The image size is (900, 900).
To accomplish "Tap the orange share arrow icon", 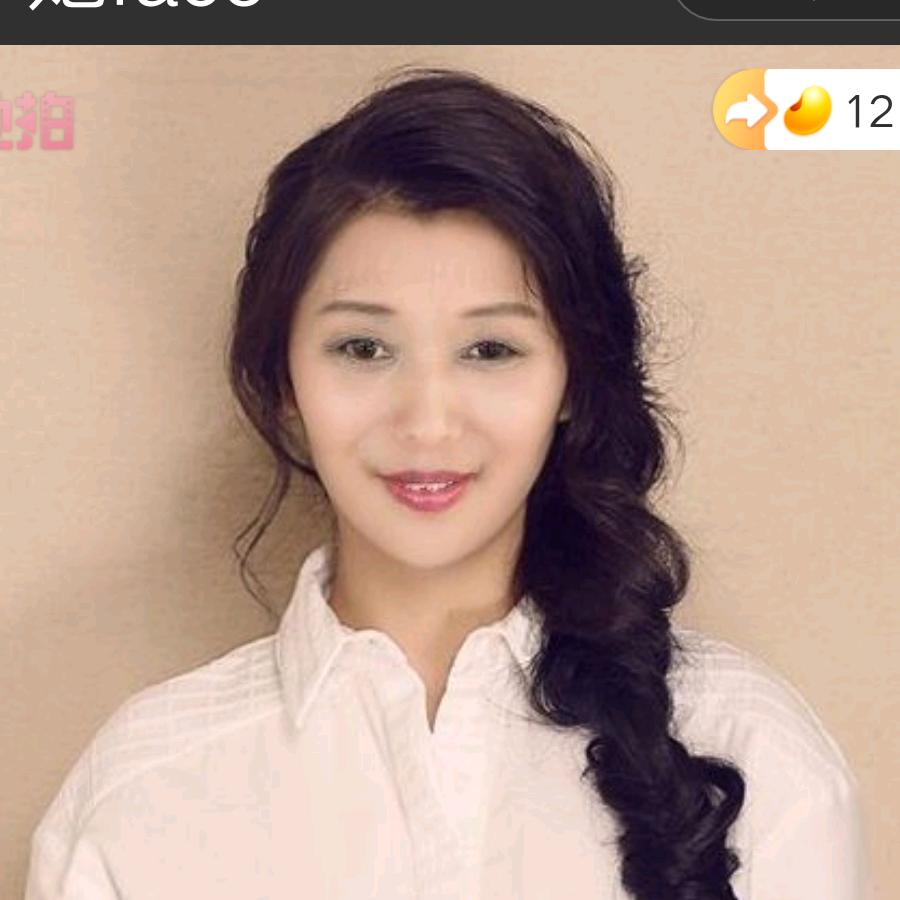I will coord(743,109).
